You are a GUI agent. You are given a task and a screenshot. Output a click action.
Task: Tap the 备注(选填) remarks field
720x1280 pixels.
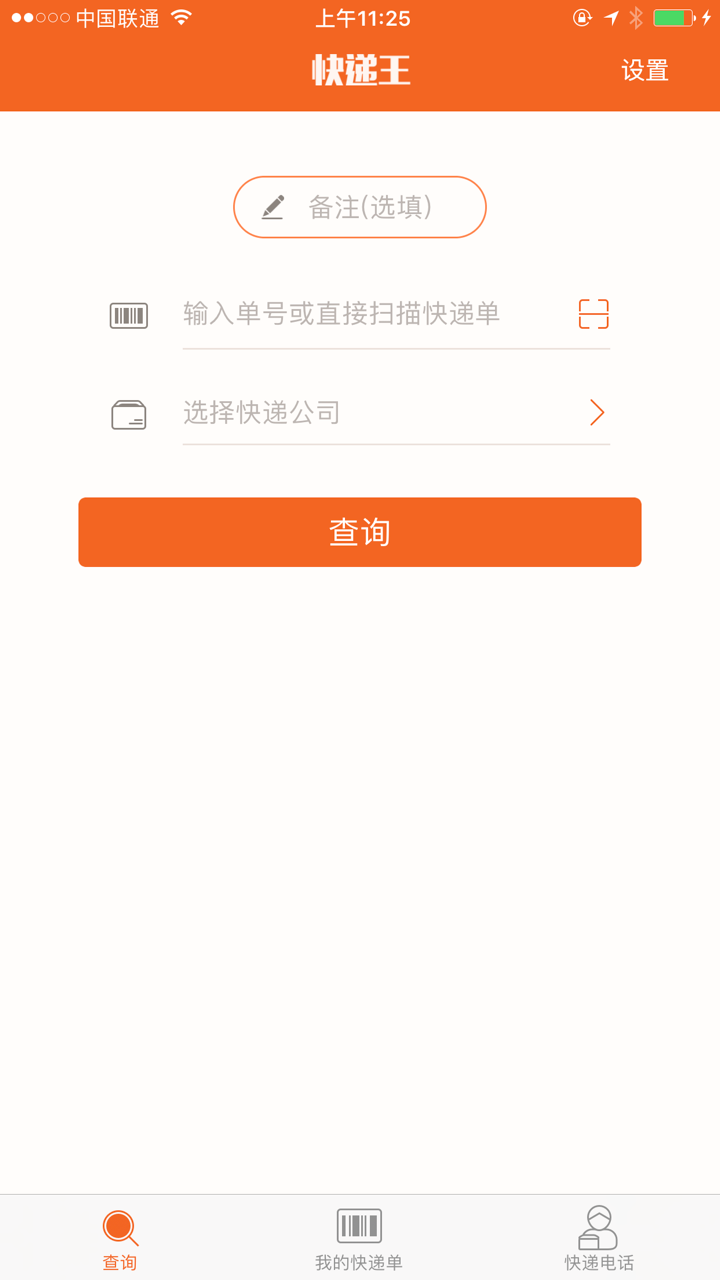coord(360,207)
